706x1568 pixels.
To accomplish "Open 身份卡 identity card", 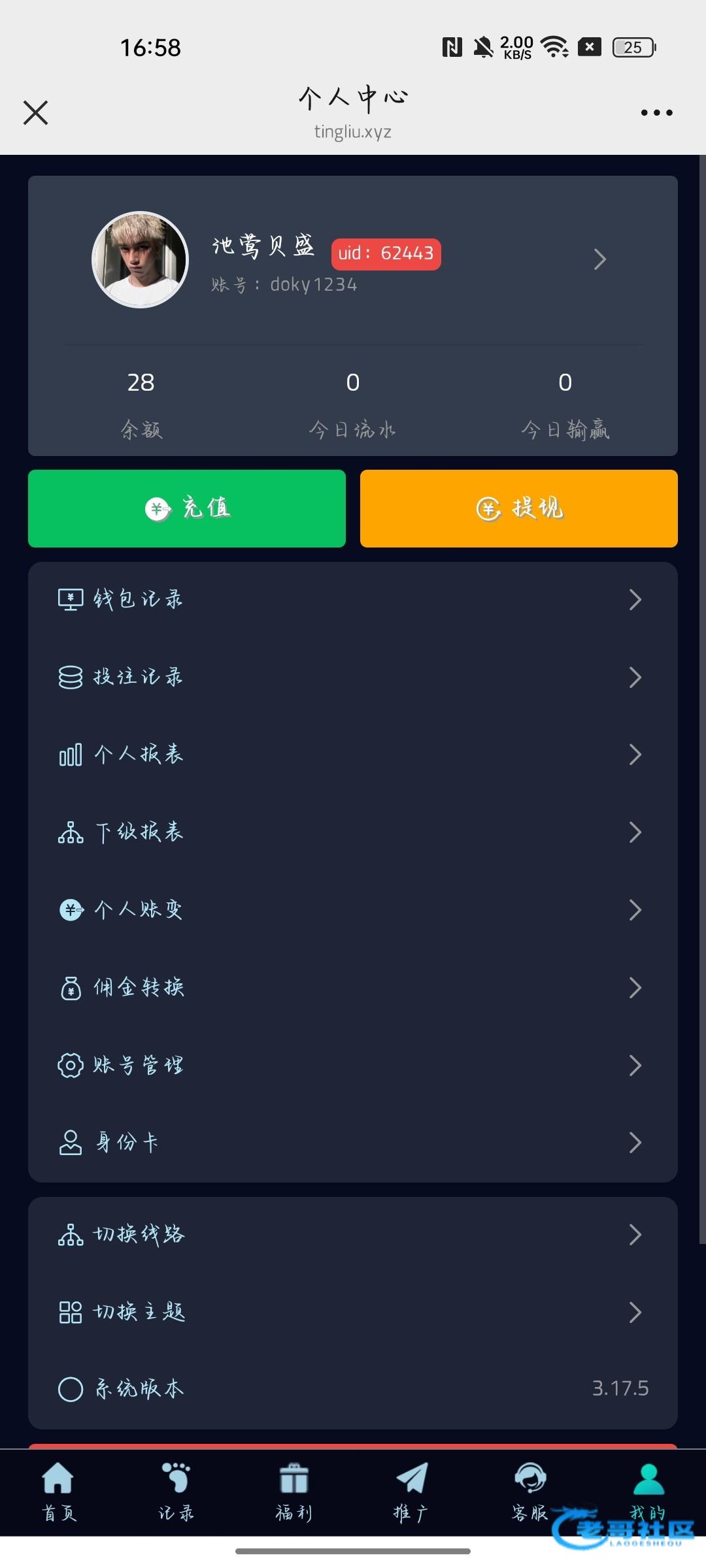I will [x=352, y=1143].
